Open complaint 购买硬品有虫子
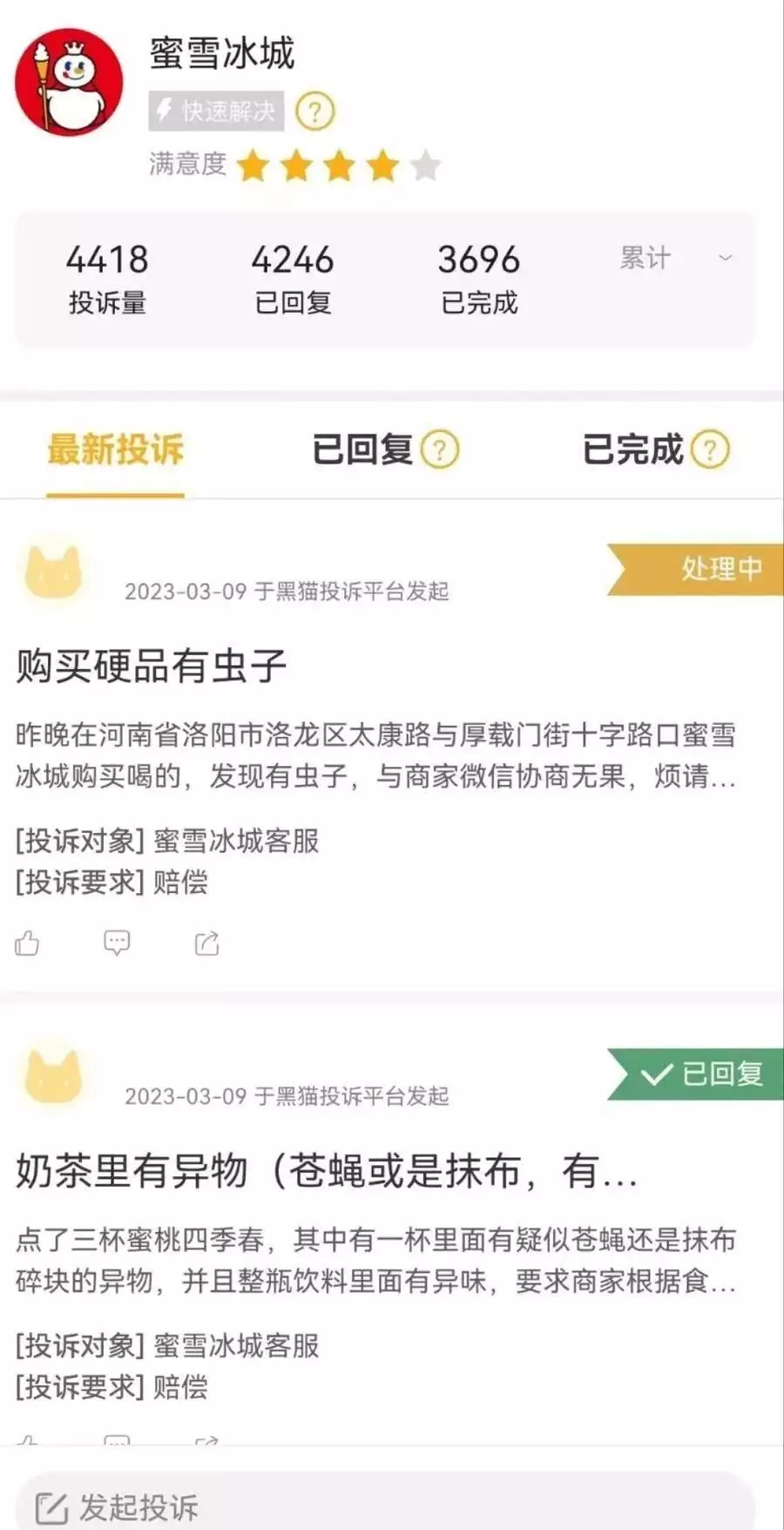Screen dimensions: 784x1530 [x=152, y=667]
